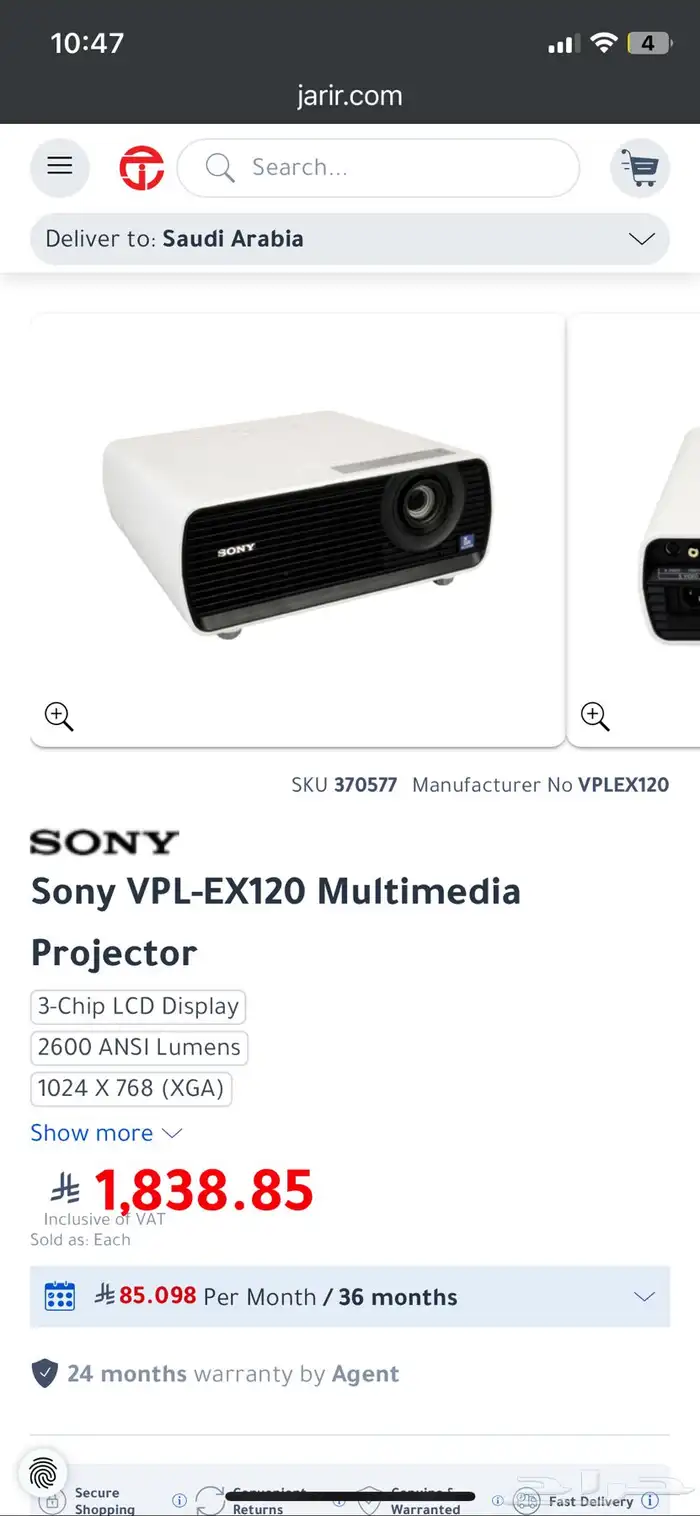This screenshot has height=1516, width=700.
Task: Tap the fingerprint privacy icon
Action: [43, 1472]
